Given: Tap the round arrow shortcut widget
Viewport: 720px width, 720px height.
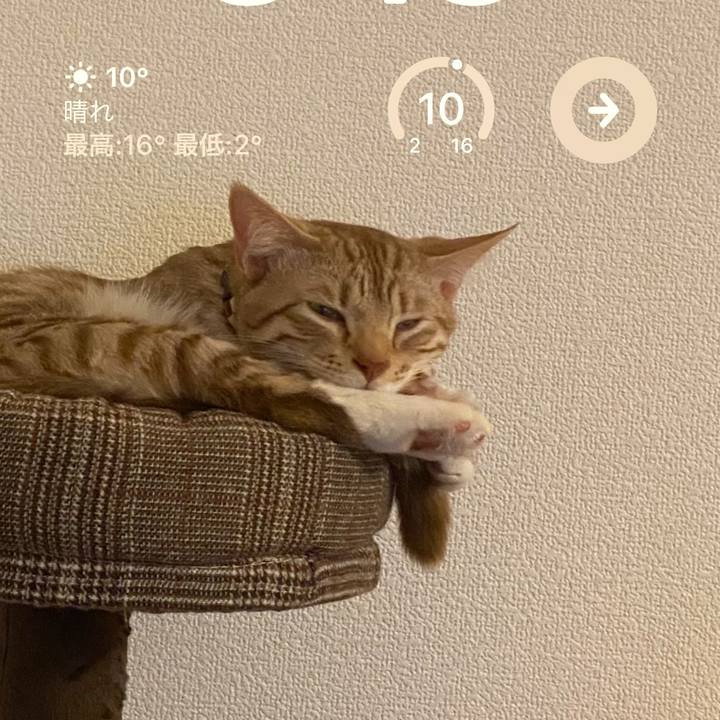Looking at the screenshot, I should coord(603,110).
